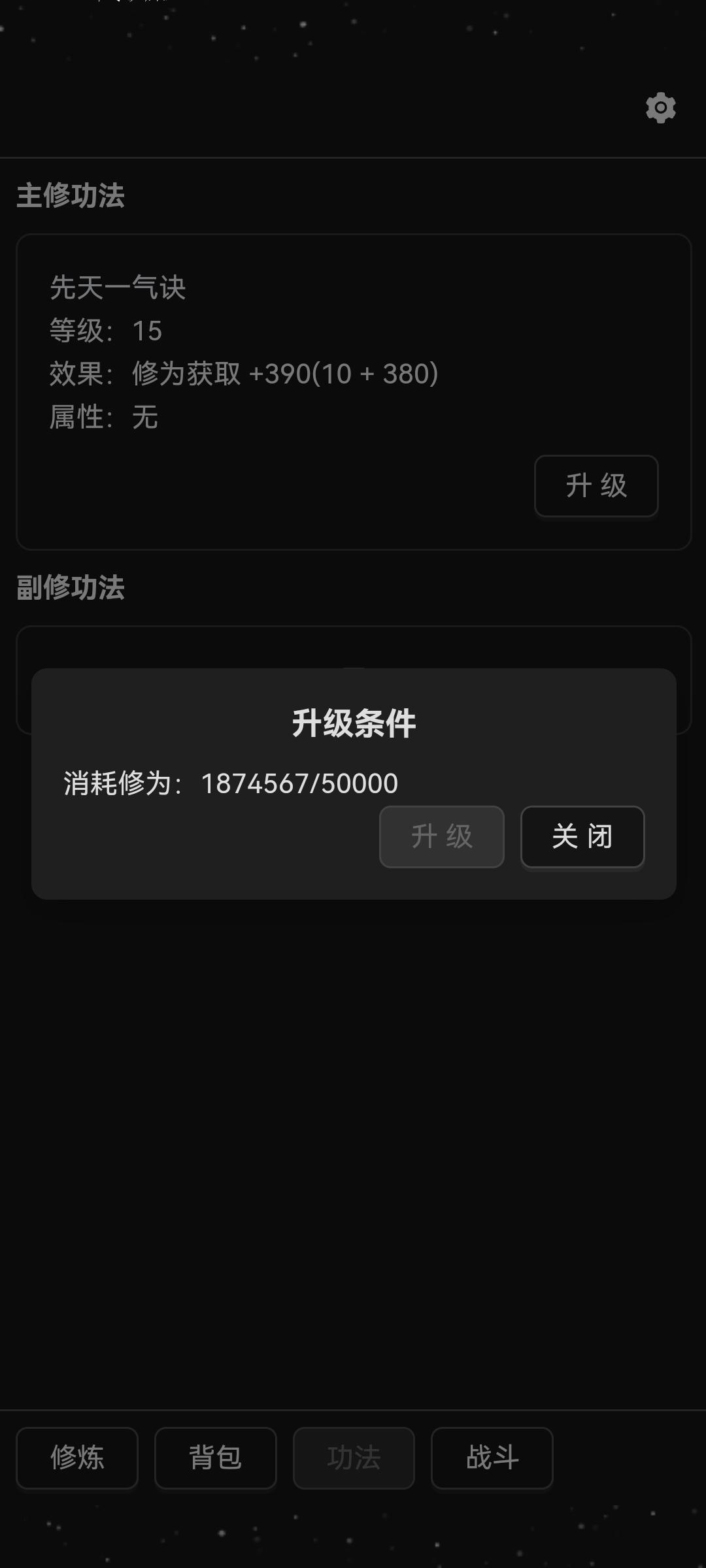This screenshot has width=706, height=1568.
Task: Tap the 等级 15 level text
Action: (105, 331)
